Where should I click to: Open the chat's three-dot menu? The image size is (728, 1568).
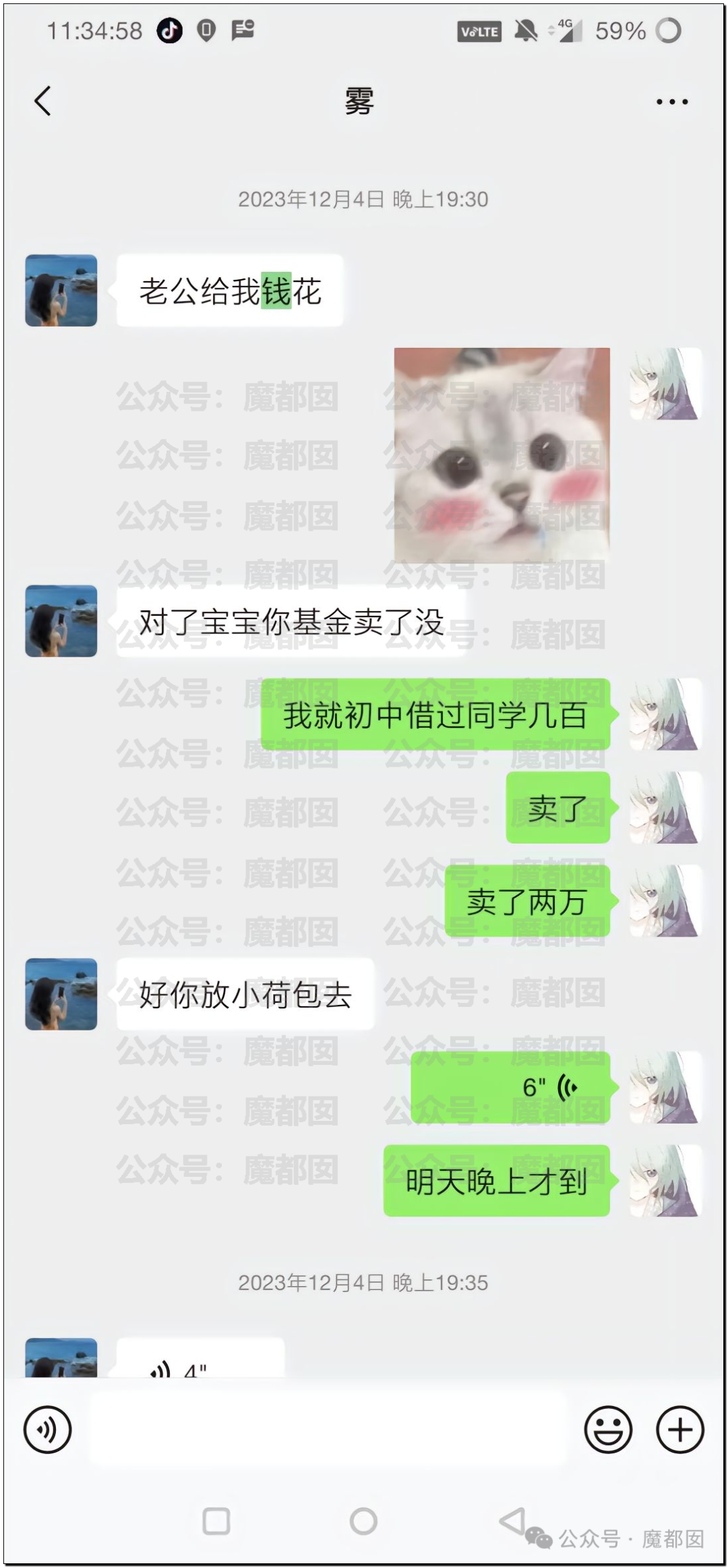click(x=671, y=102)
